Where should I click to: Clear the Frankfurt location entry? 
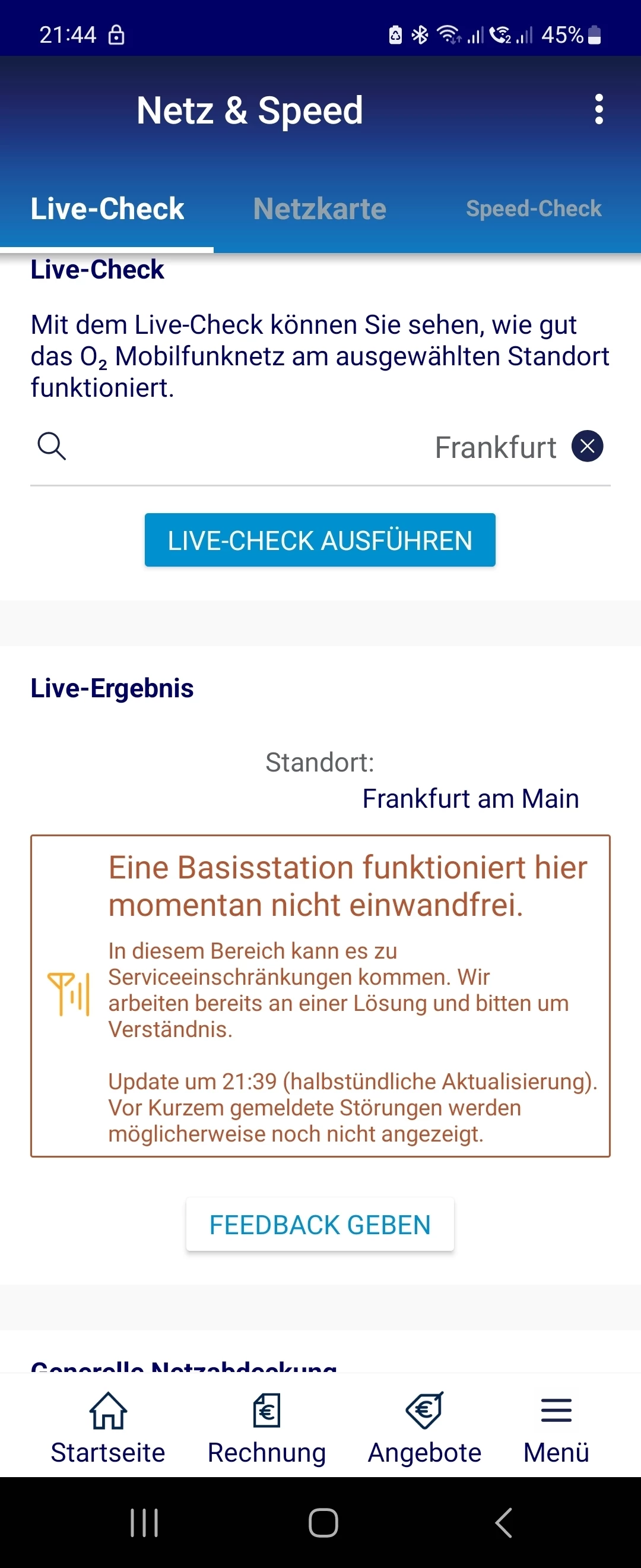point(587,446)
